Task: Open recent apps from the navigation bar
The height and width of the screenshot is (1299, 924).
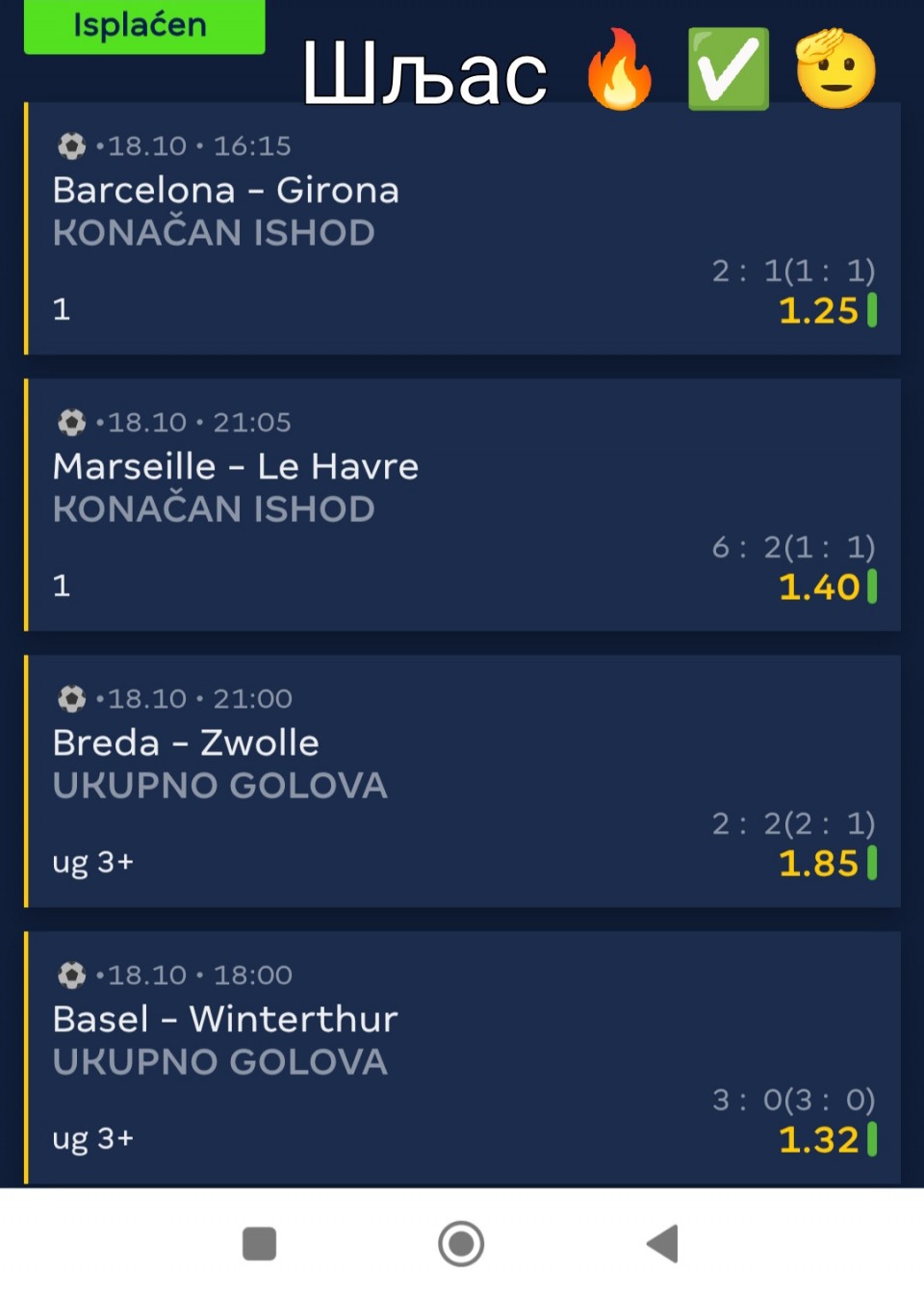Action: pyautogui.click(x=259, y=1243)
